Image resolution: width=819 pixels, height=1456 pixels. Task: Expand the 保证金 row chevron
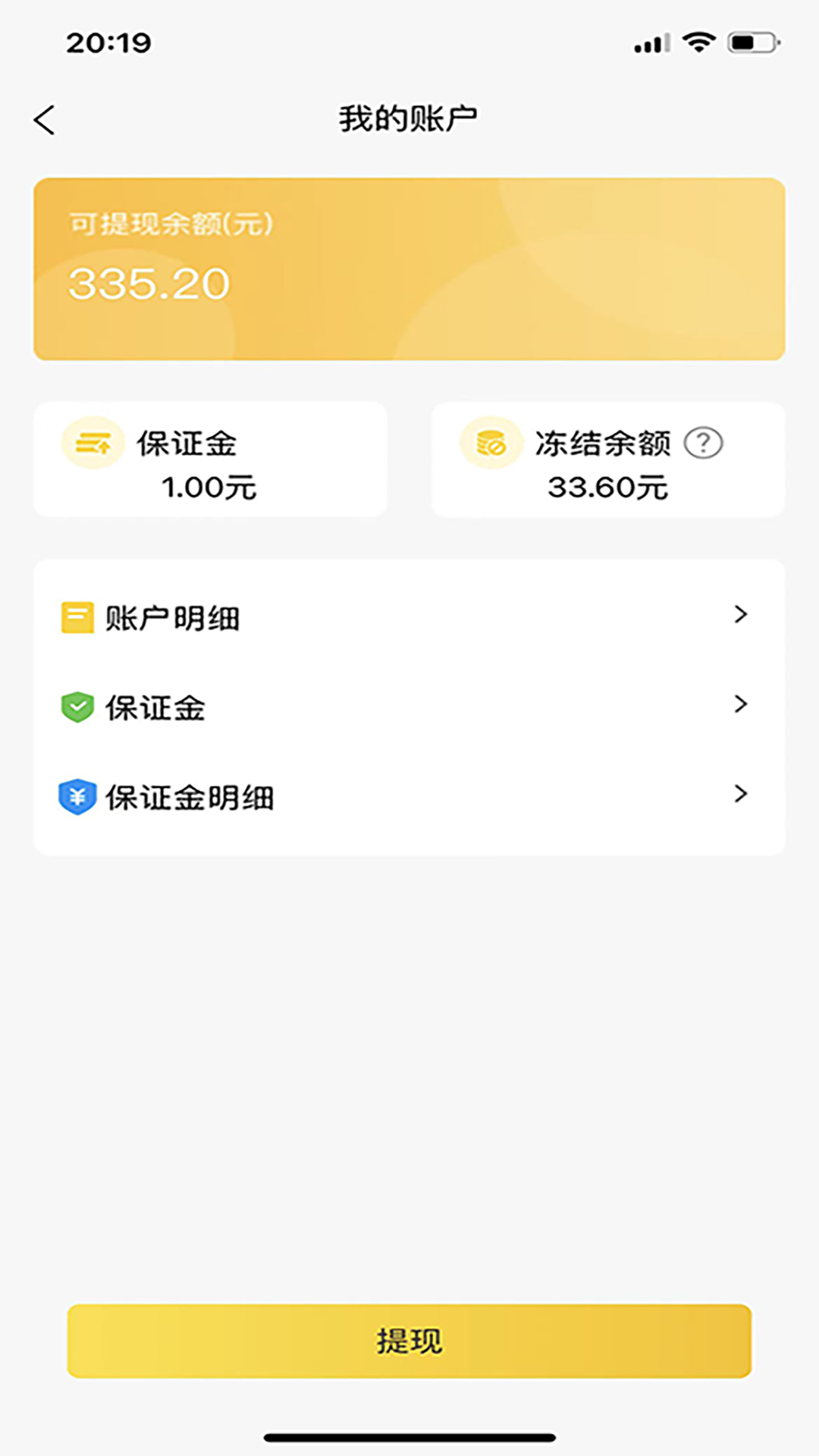point(741,705)
